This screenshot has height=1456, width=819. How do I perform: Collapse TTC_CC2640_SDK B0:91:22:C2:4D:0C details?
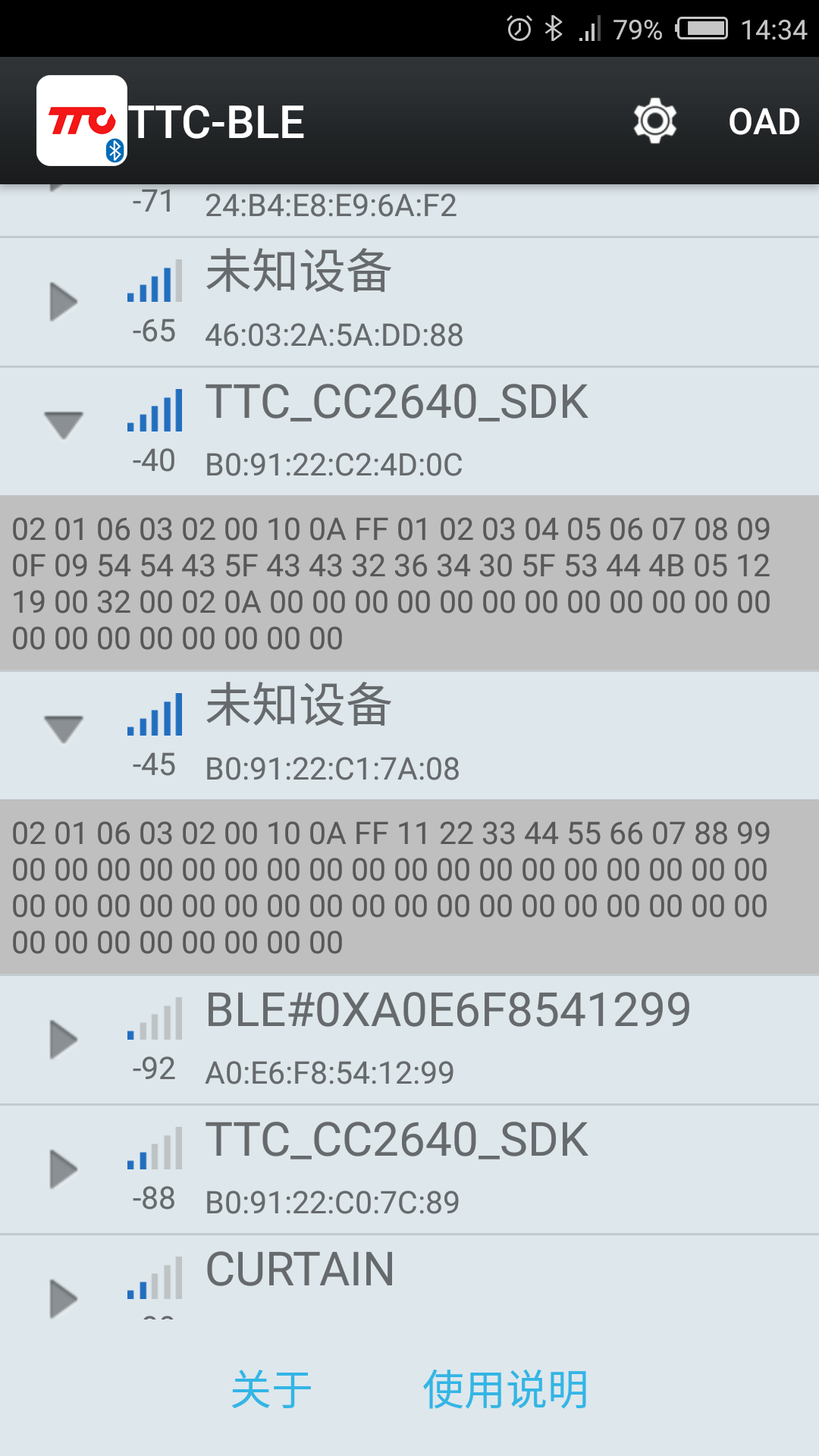coord(64,425)
